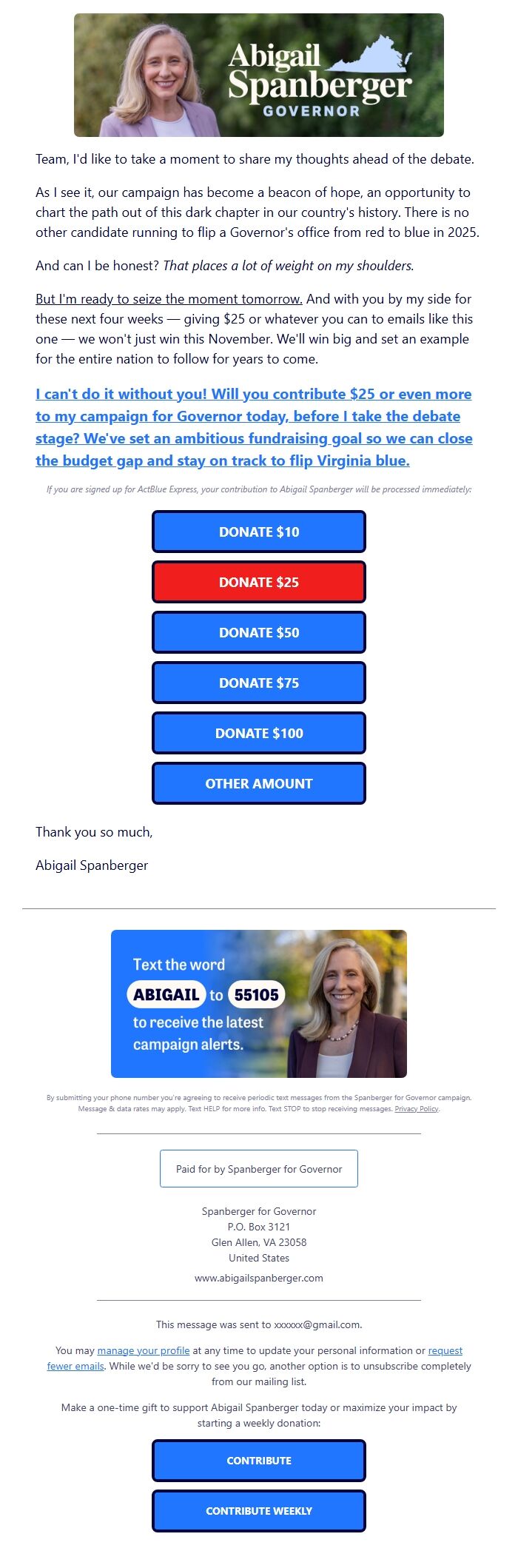
Task: Open the Abigail Spanberger Governor header banner
Action: coord(259,75)
